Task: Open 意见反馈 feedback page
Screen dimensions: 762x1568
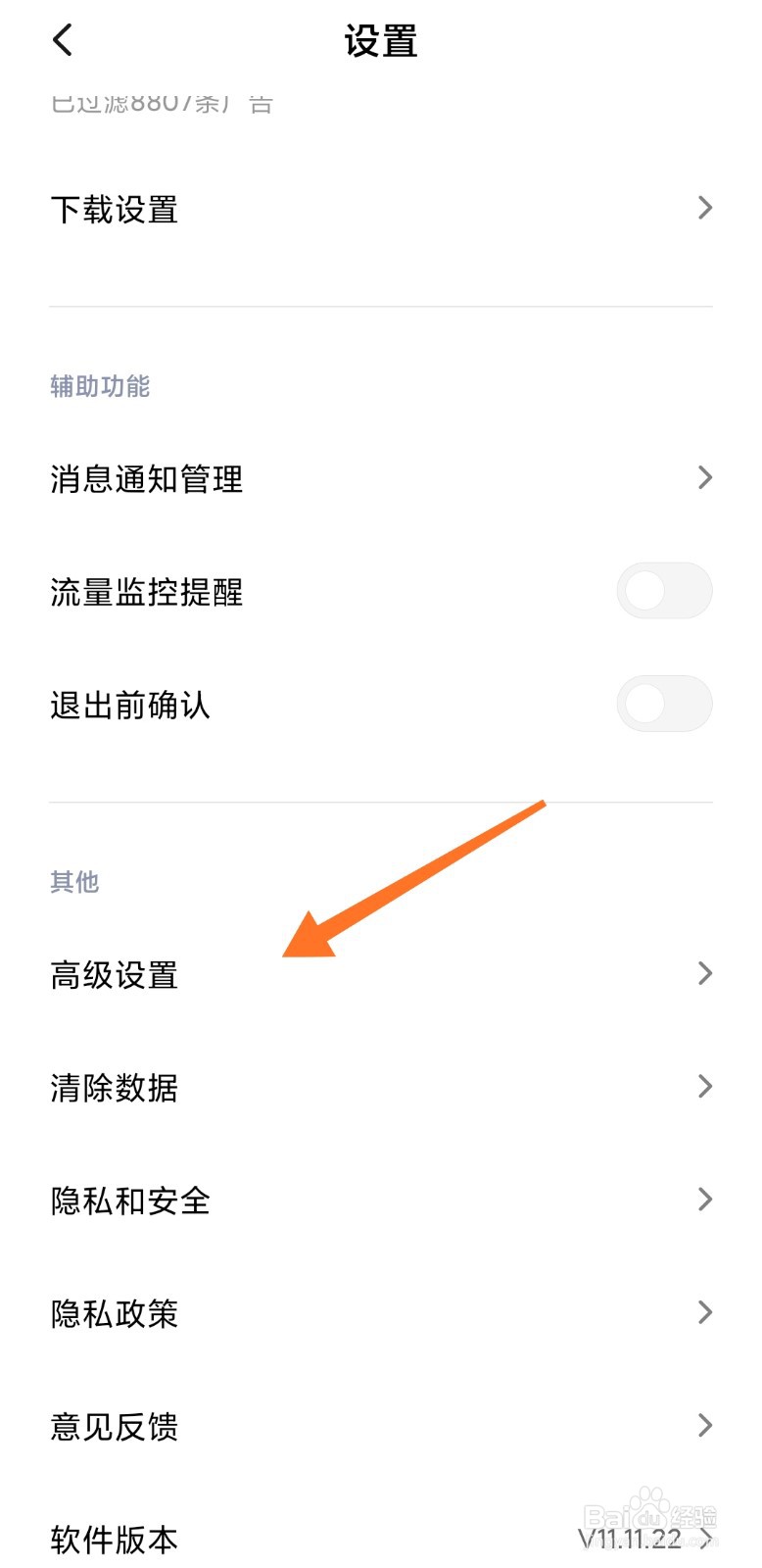Action: 114,1427
